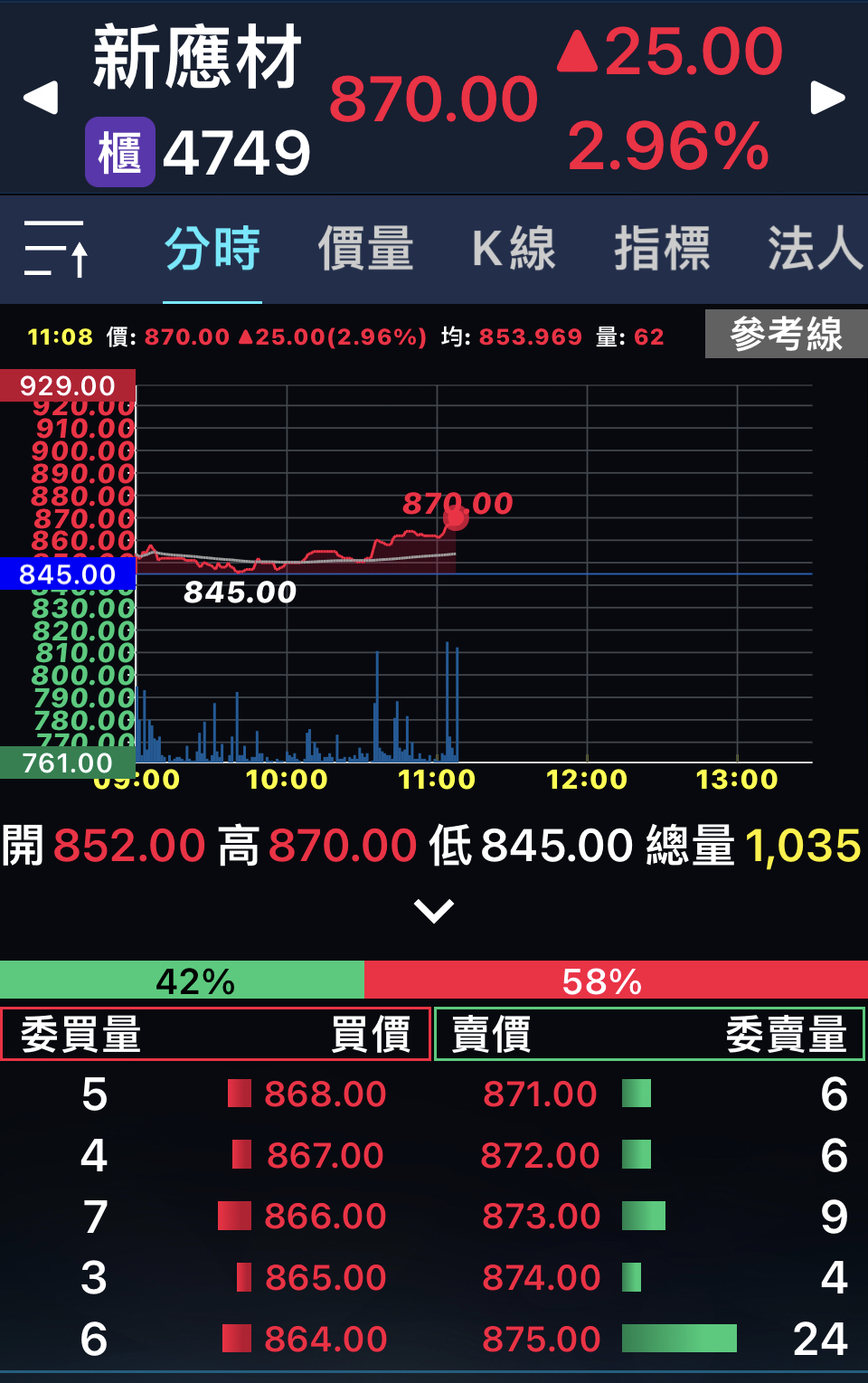
Task: Select the ask price 871.00 row
Action: click(540, 1094)
